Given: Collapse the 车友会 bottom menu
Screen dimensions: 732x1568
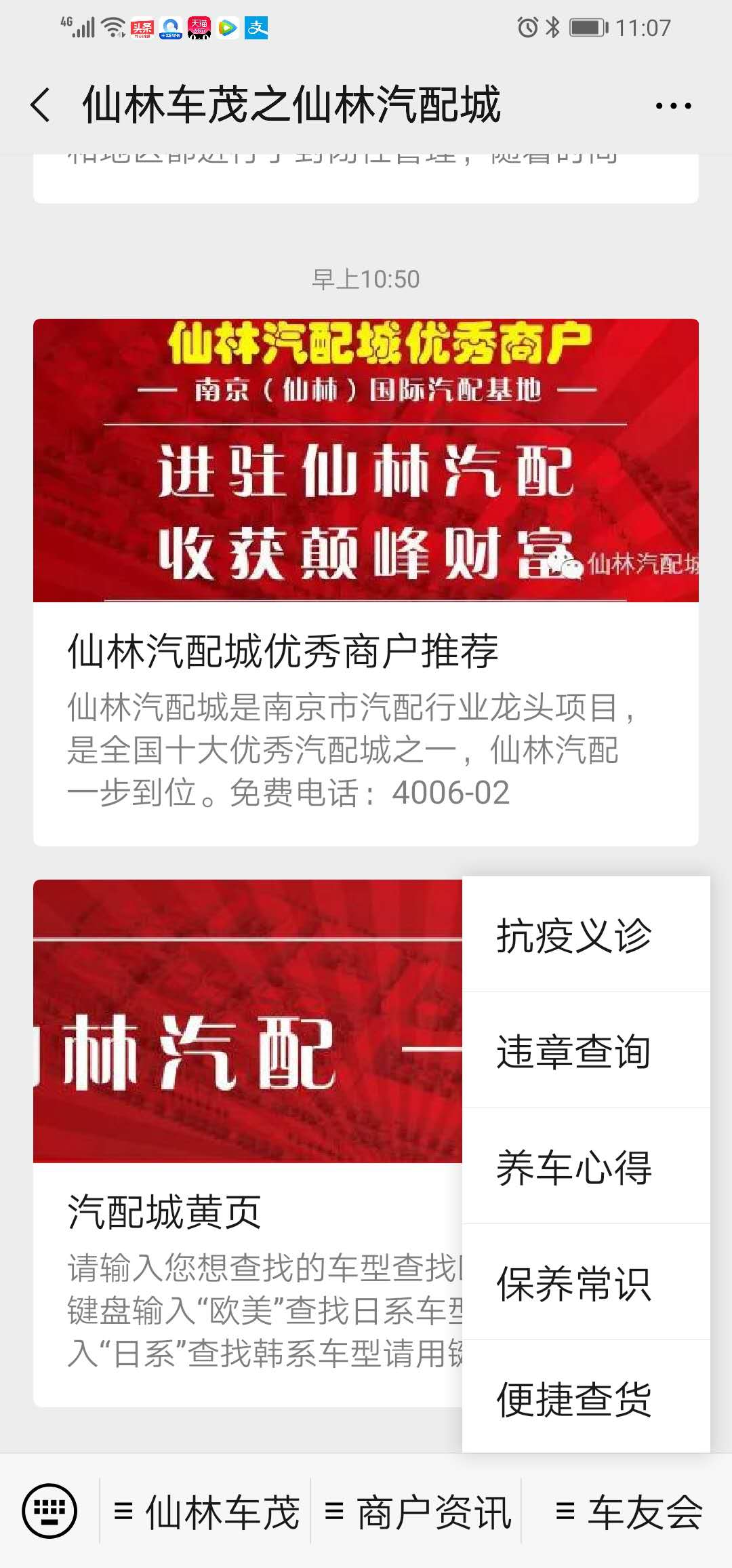Looking at the screenshot, I should [x=628, y=1511].
